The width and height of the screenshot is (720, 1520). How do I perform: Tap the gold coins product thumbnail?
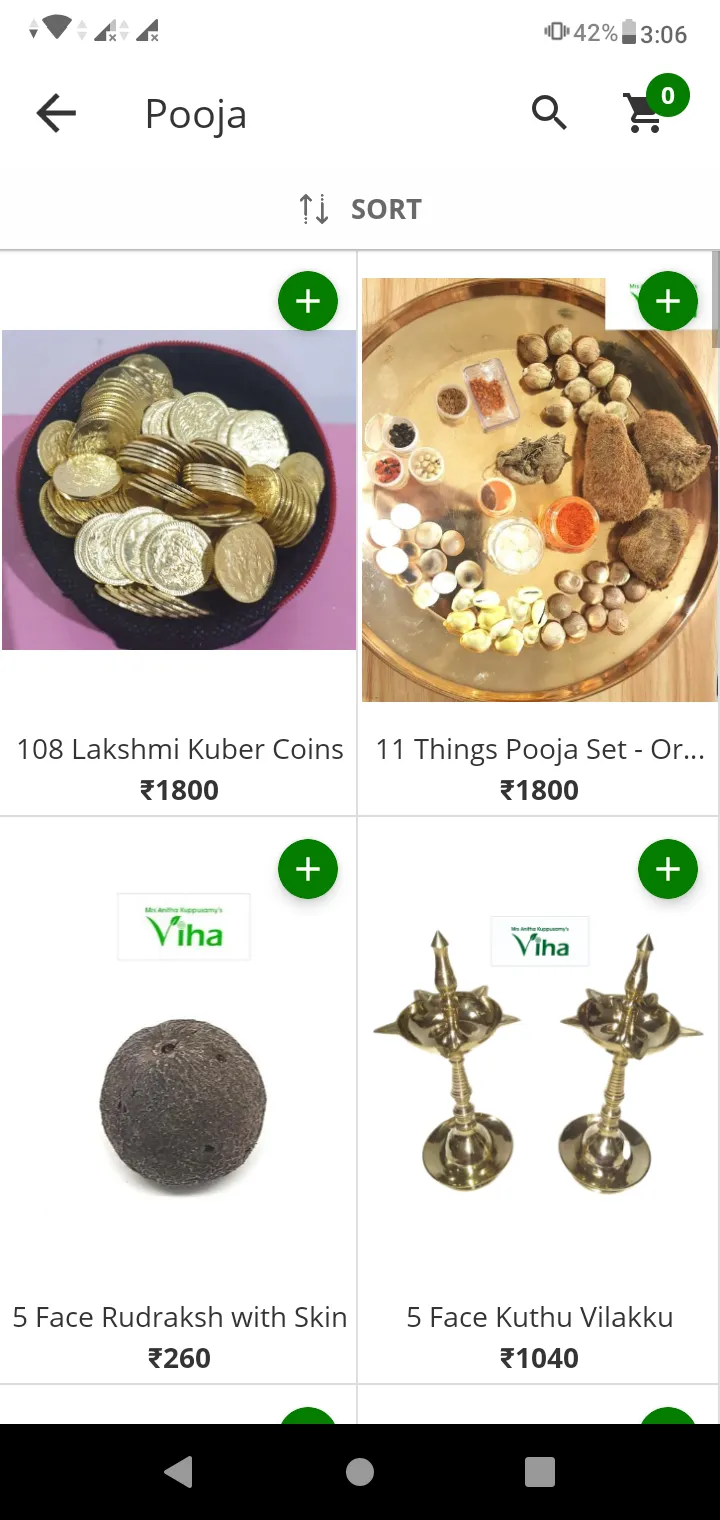pos(179,489)
